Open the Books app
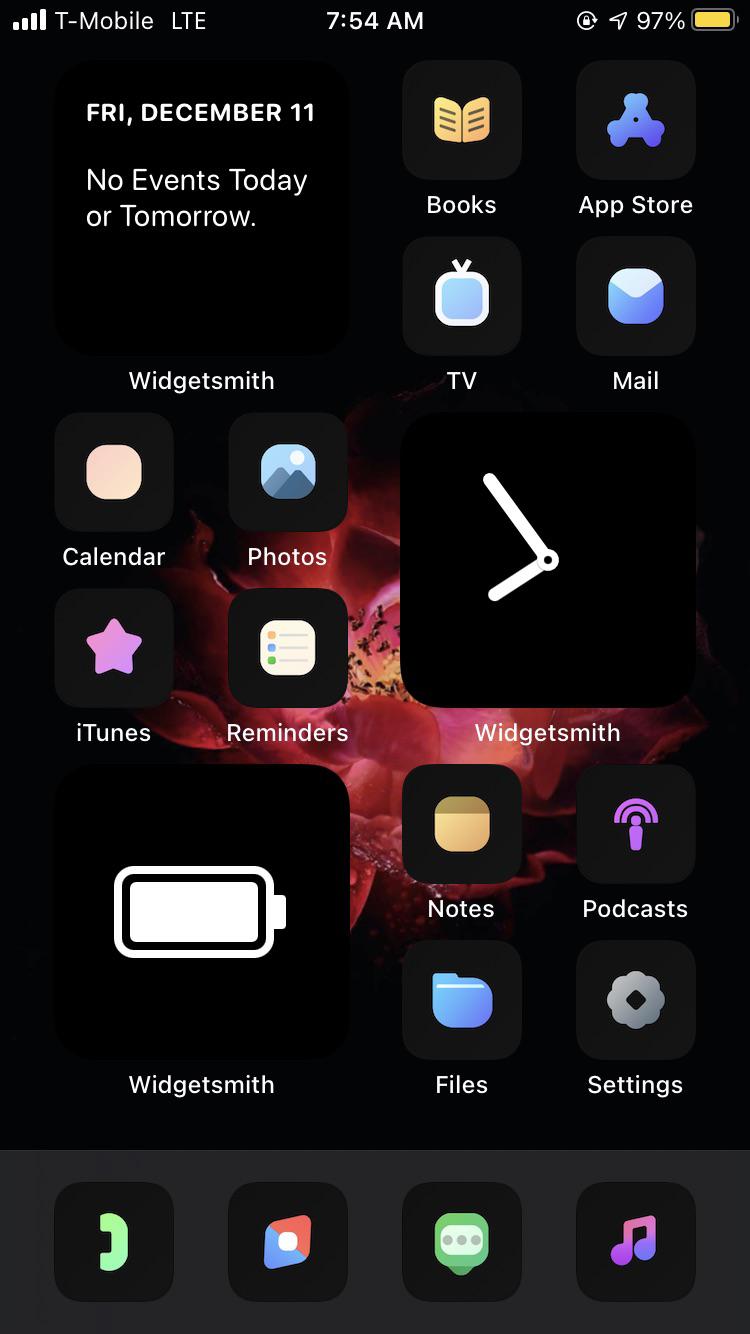 click(x=461, y=120)
